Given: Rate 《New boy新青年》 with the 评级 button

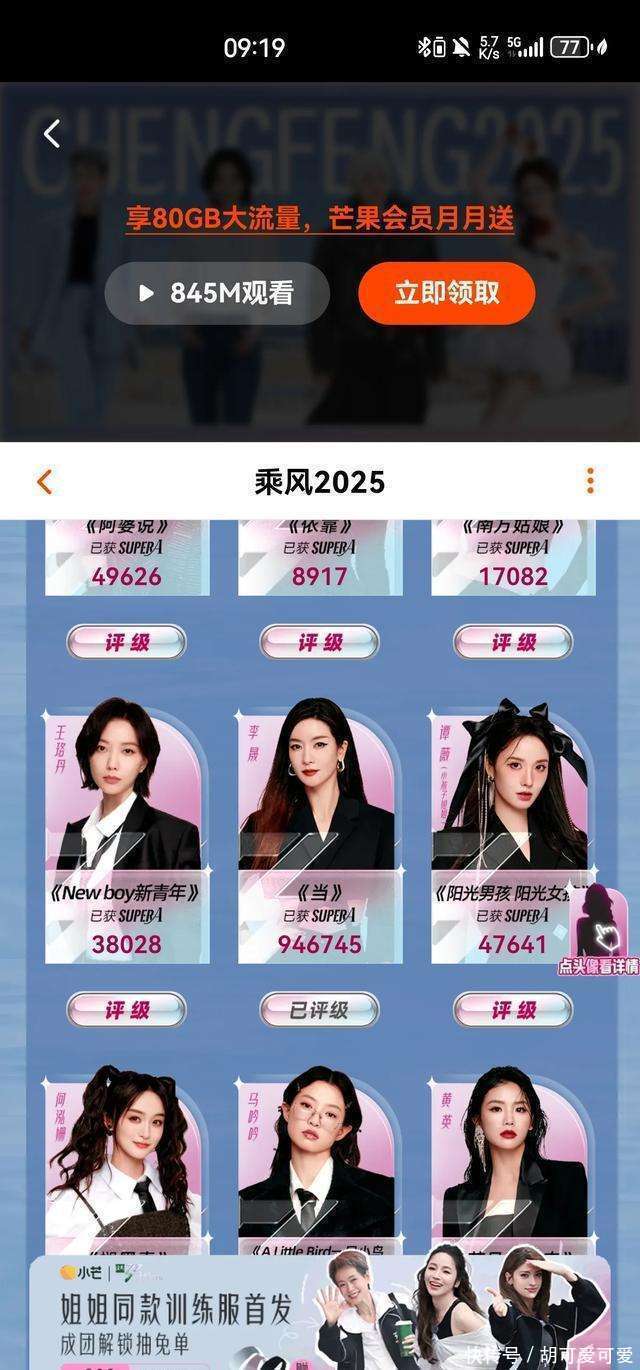Looking at the screenshot, I should (127, 1010).
